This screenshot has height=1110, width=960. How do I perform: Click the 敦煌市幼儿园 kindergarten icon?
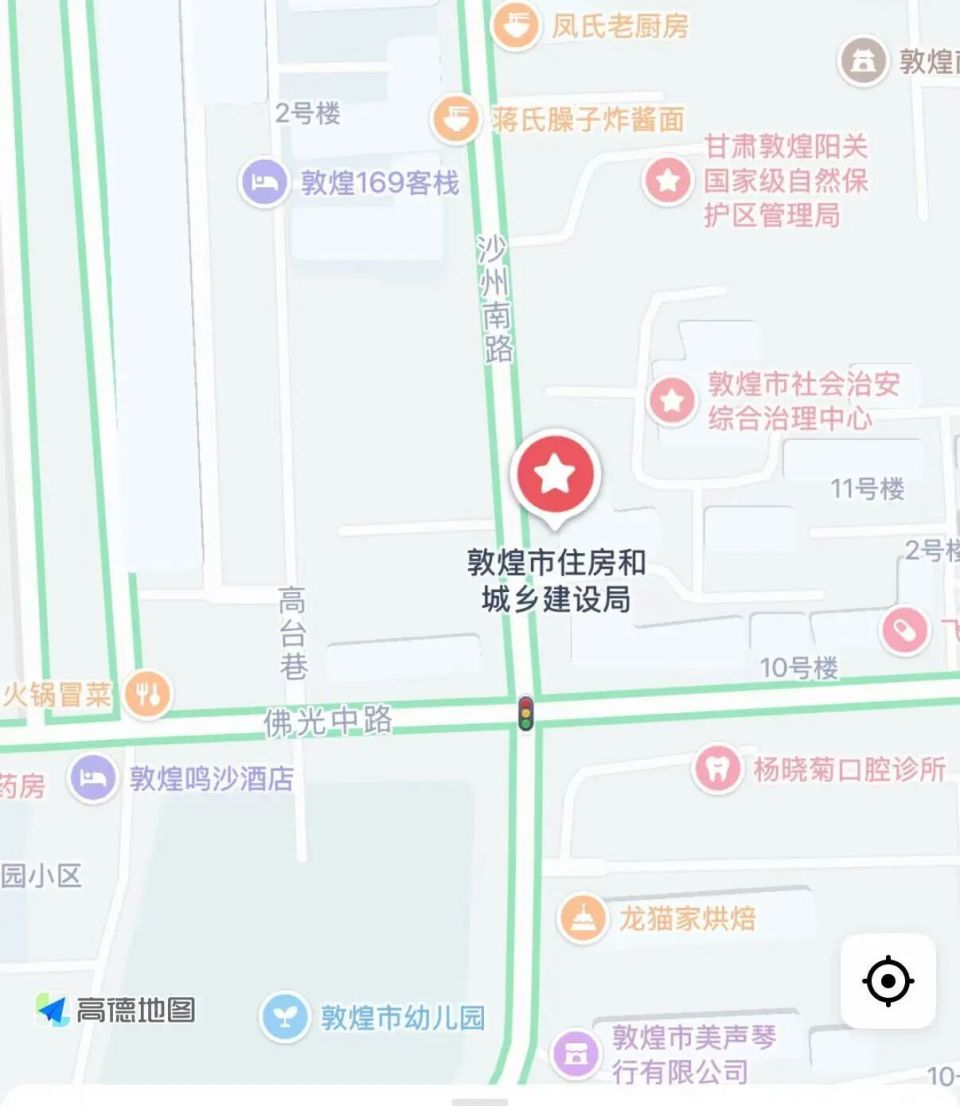pyautogui.click(x=287, y=1018)
